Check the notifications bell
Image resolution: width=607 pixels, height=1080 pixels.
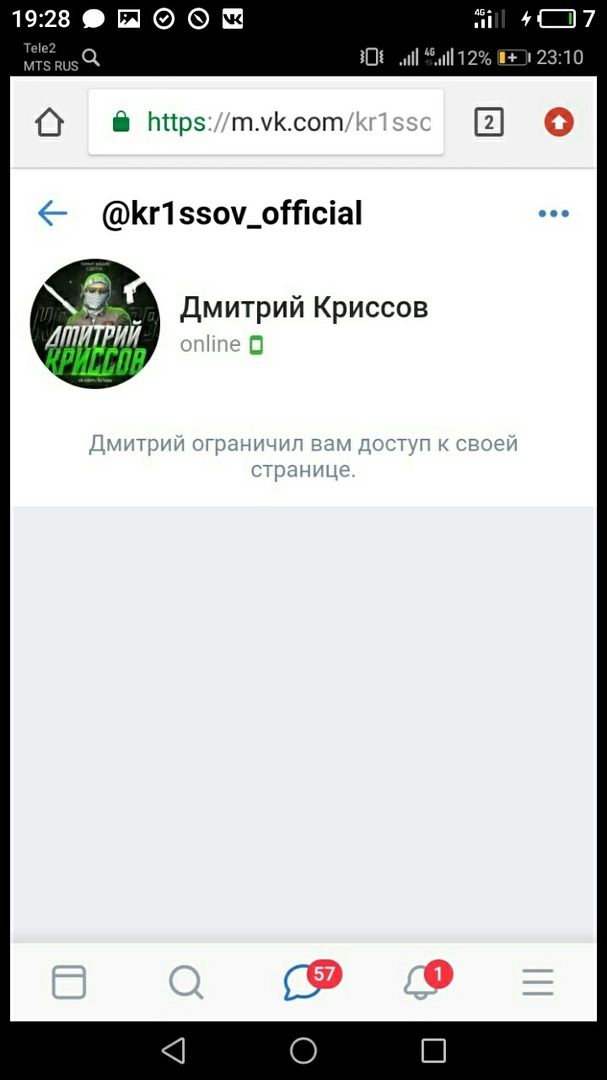point(421,982)
